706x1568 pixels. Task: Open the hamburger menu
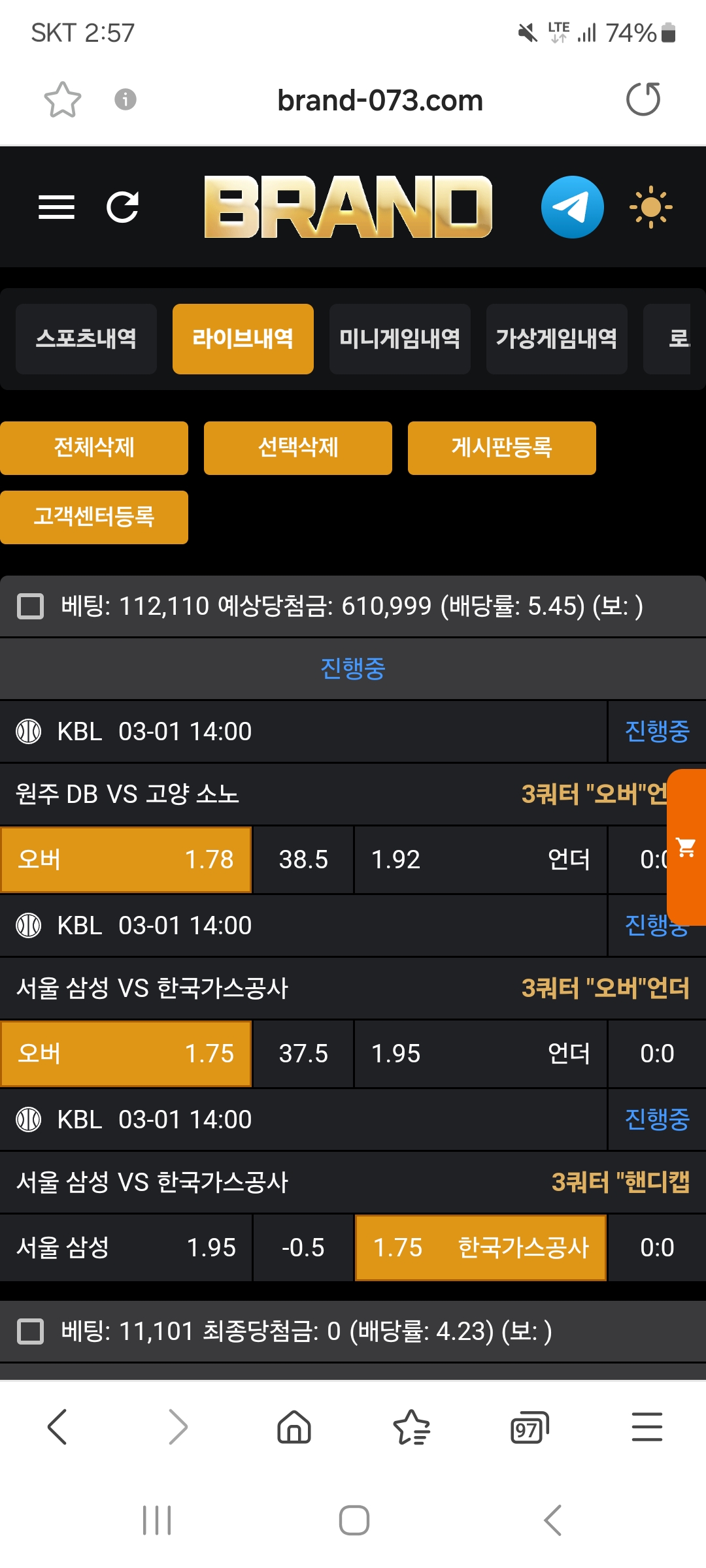(x=56, y=207)
